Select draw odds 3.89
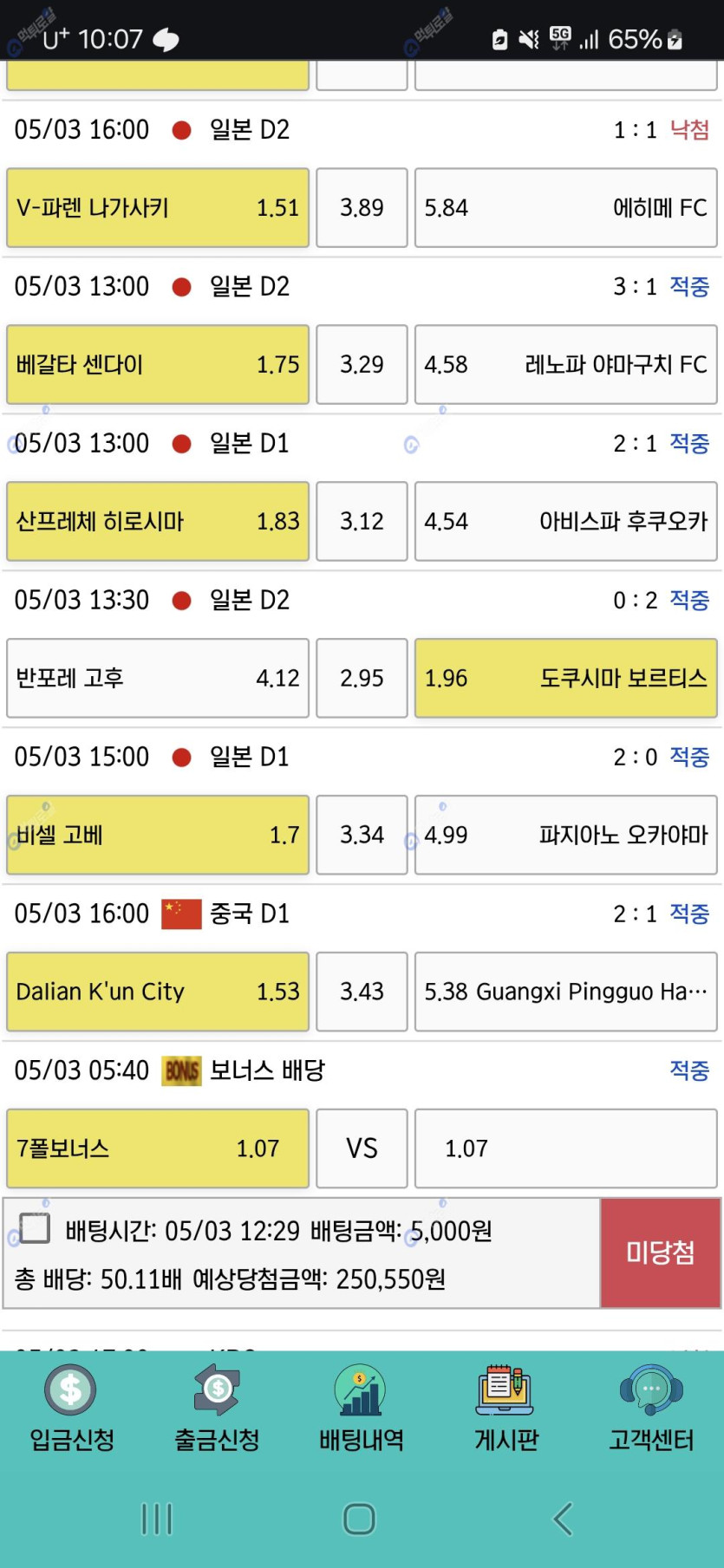724x1568 pixels. tap(362, 208)
